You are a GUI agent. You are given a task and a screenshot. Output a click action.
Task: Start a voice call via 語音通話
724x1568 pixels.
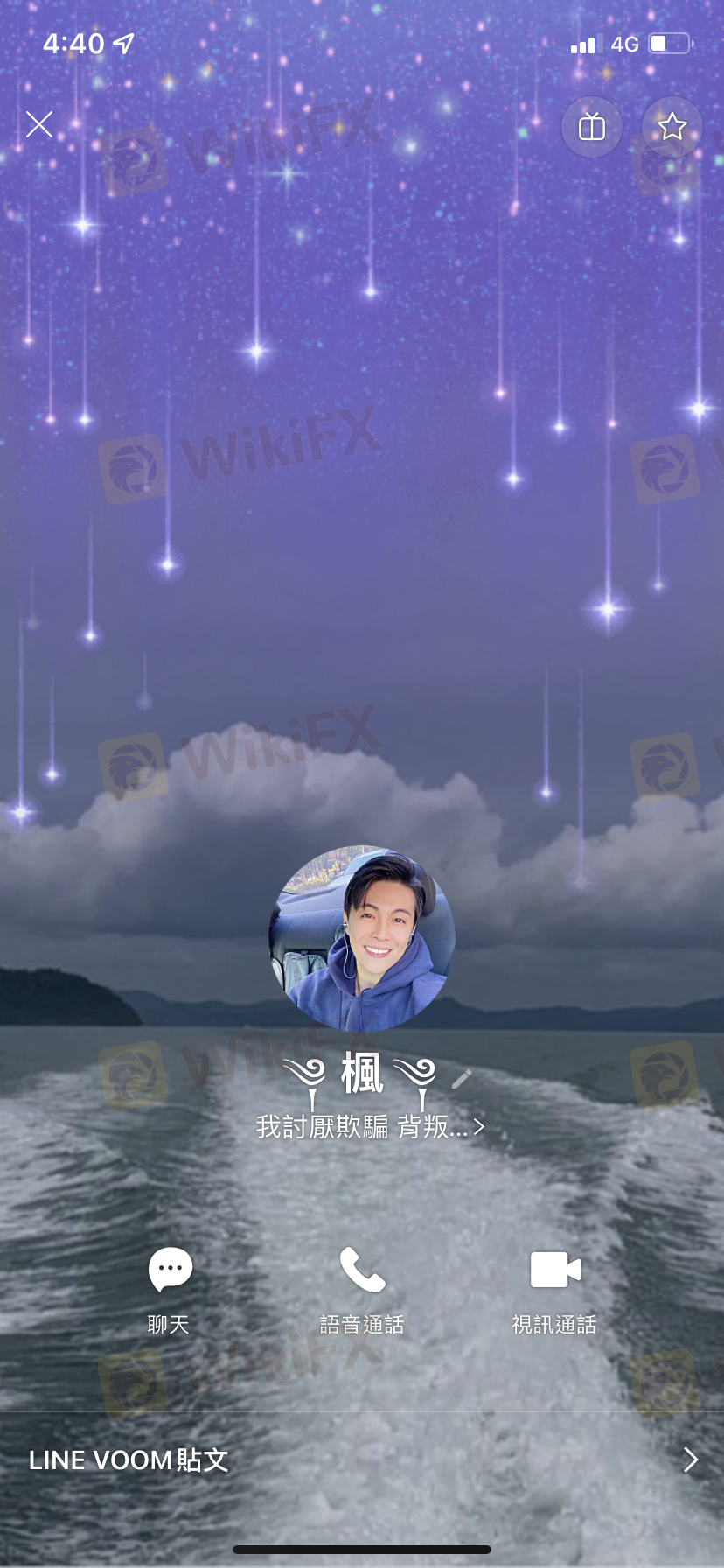coord(362,1288)
